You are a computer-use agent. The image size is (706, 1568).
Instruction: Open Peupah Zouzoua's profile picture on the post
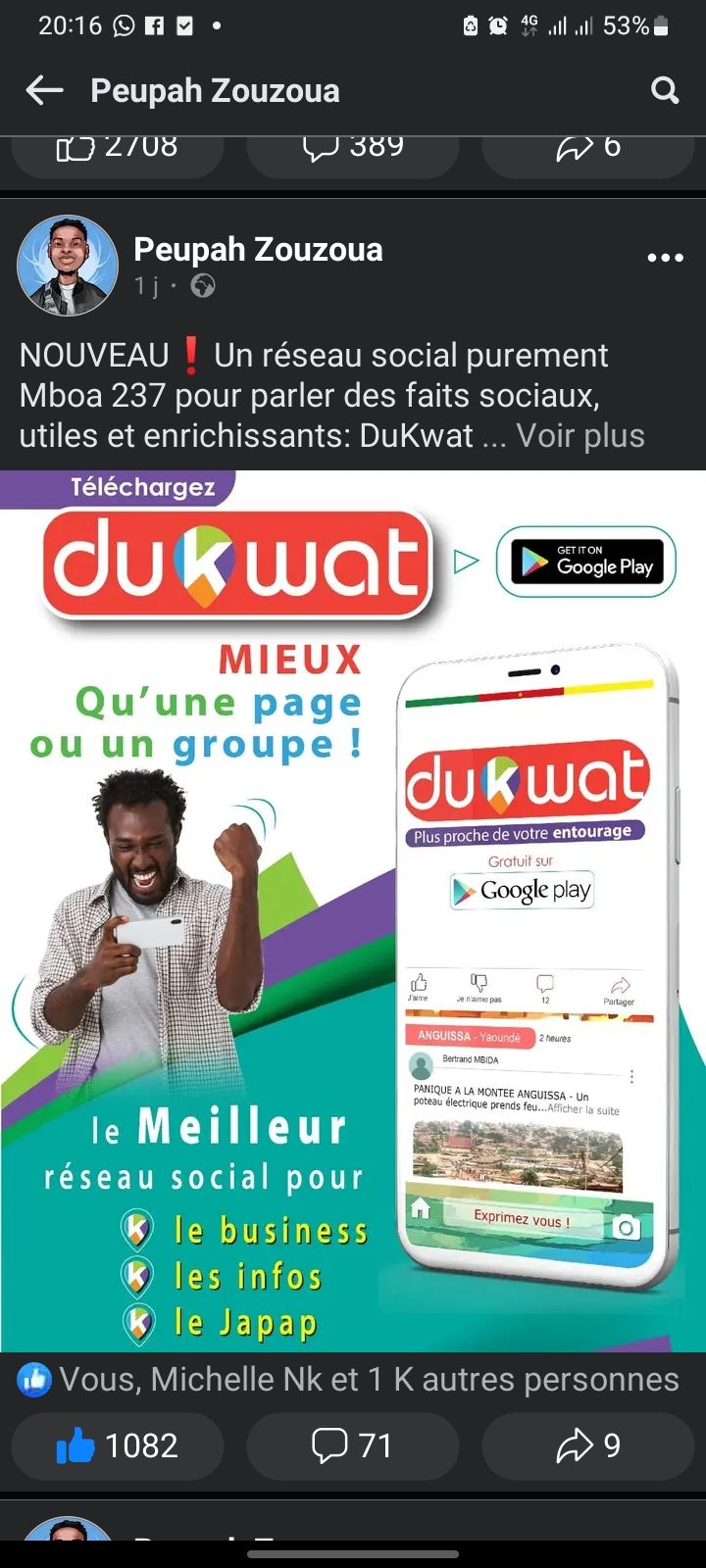(x=68, y=266)
